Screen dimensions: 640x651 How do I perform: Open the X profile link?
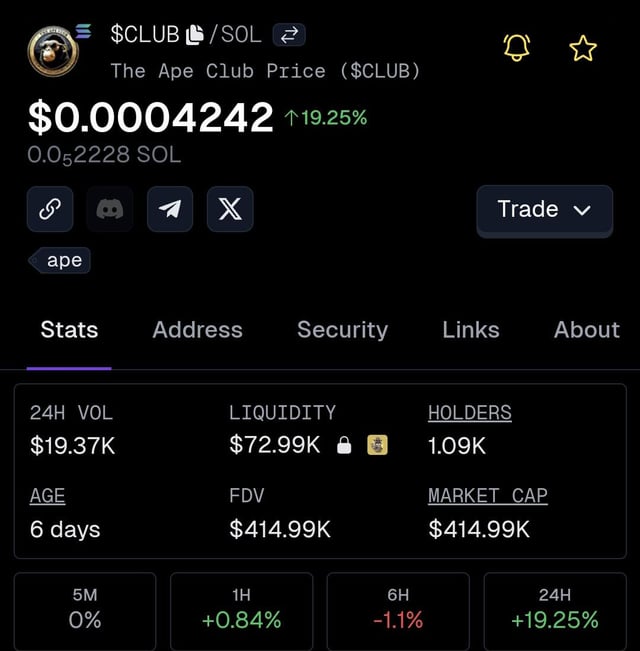tap(230, 209)
